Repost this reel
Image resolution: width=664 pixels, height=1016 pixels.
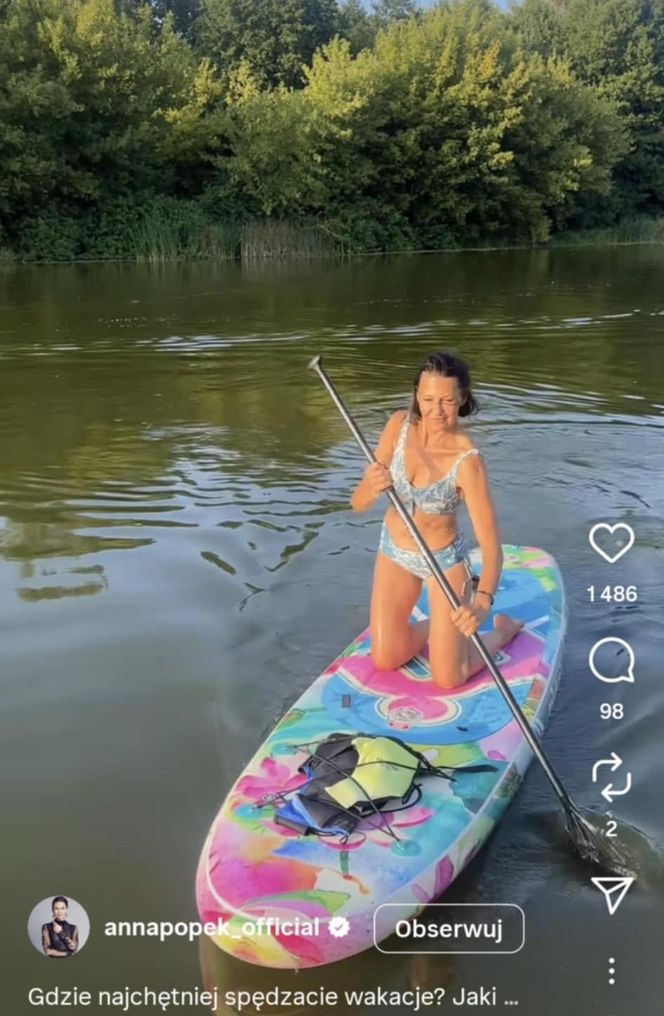click(611, 777)
